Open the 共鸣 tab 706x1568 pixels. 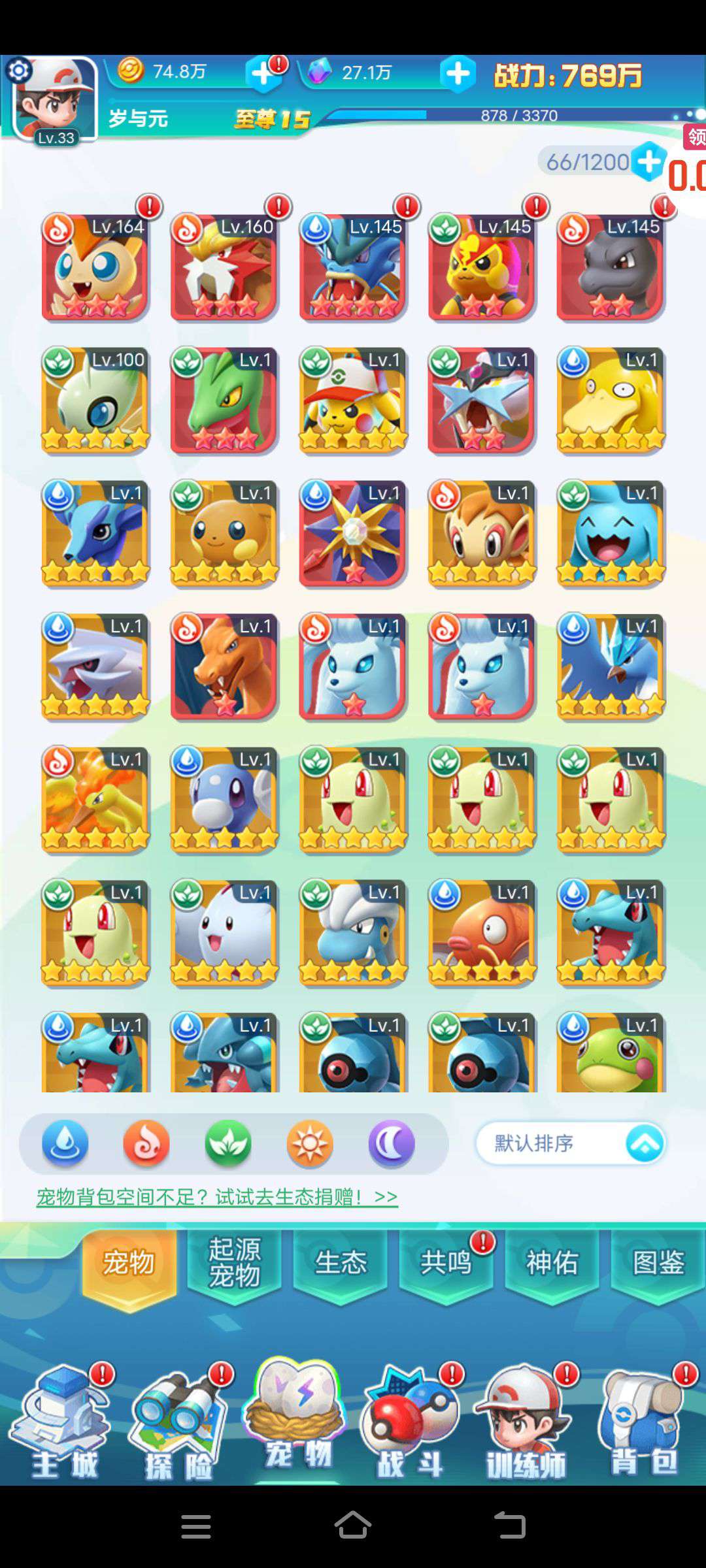(x=446, y=1264)
